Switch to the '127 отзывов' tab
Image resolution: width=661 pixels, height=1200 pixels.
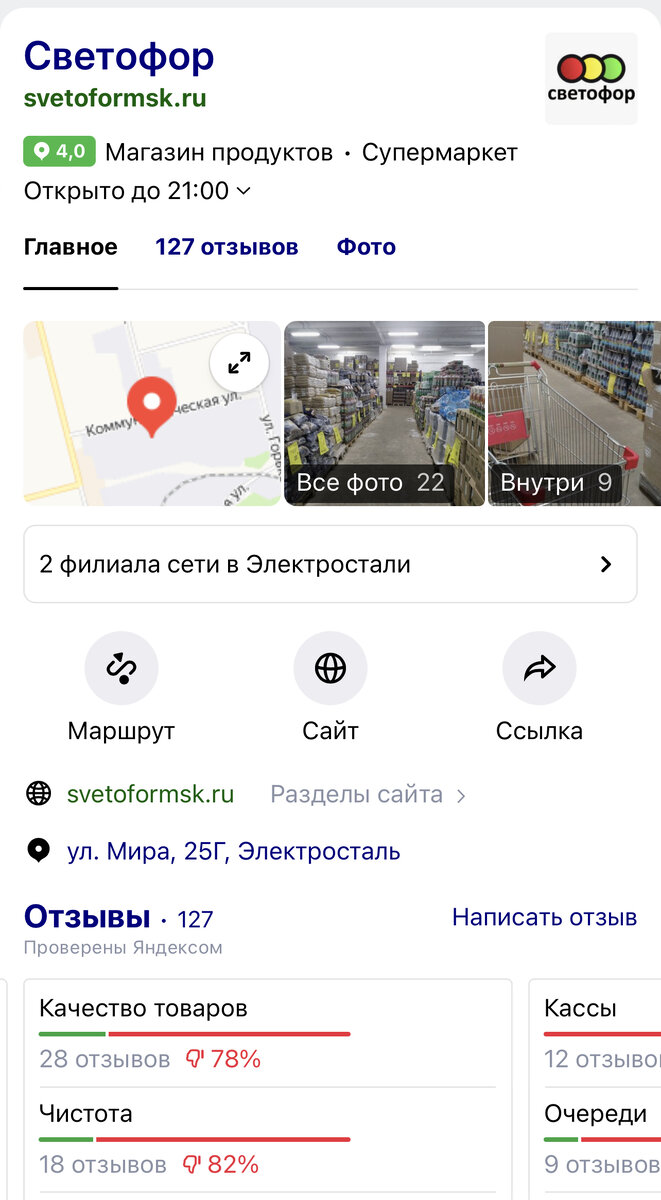pyautogui.click(x=226, y=247)
